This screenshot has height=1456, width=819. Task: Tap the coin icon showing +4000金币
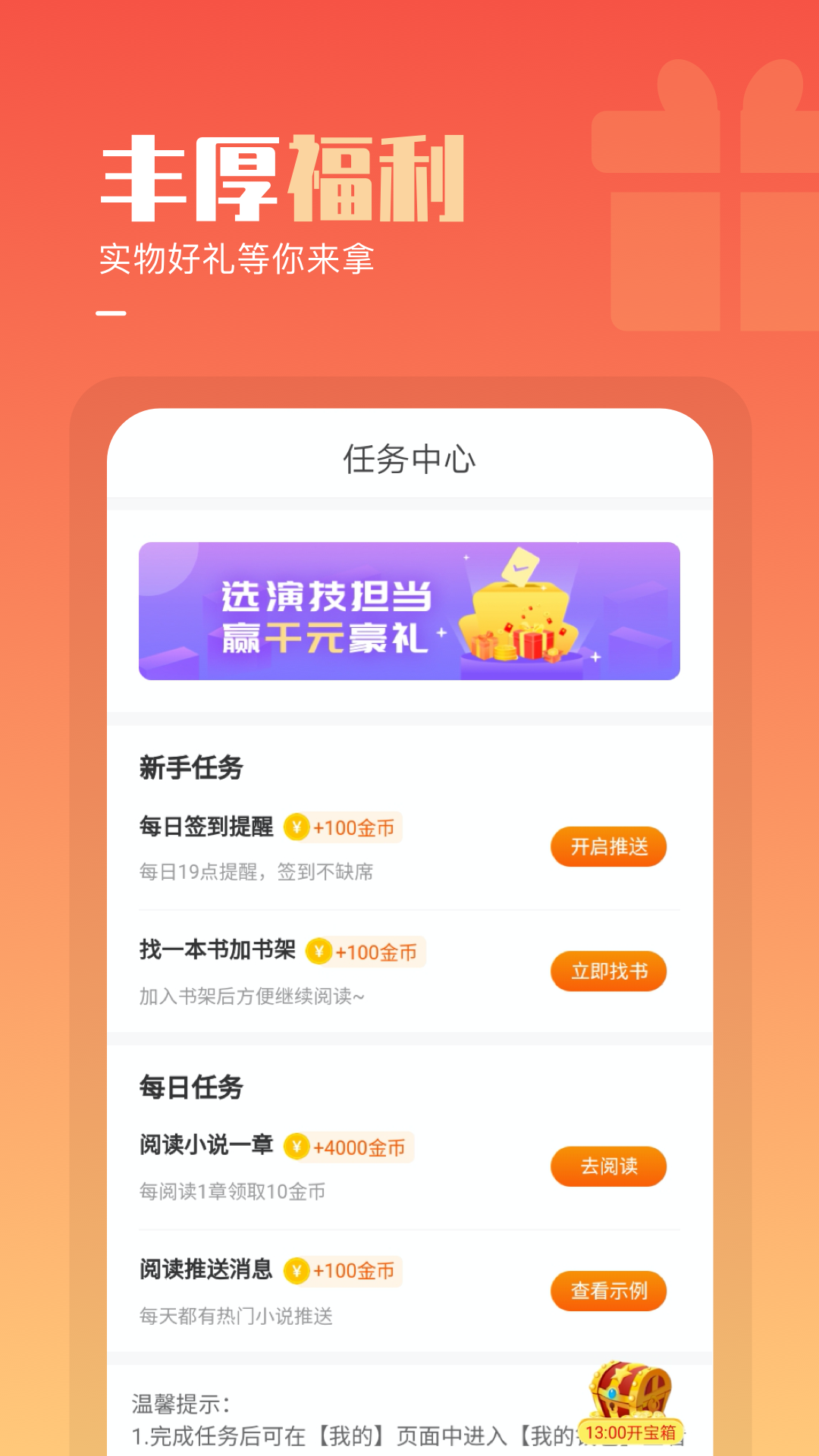tap(297, 1148)
